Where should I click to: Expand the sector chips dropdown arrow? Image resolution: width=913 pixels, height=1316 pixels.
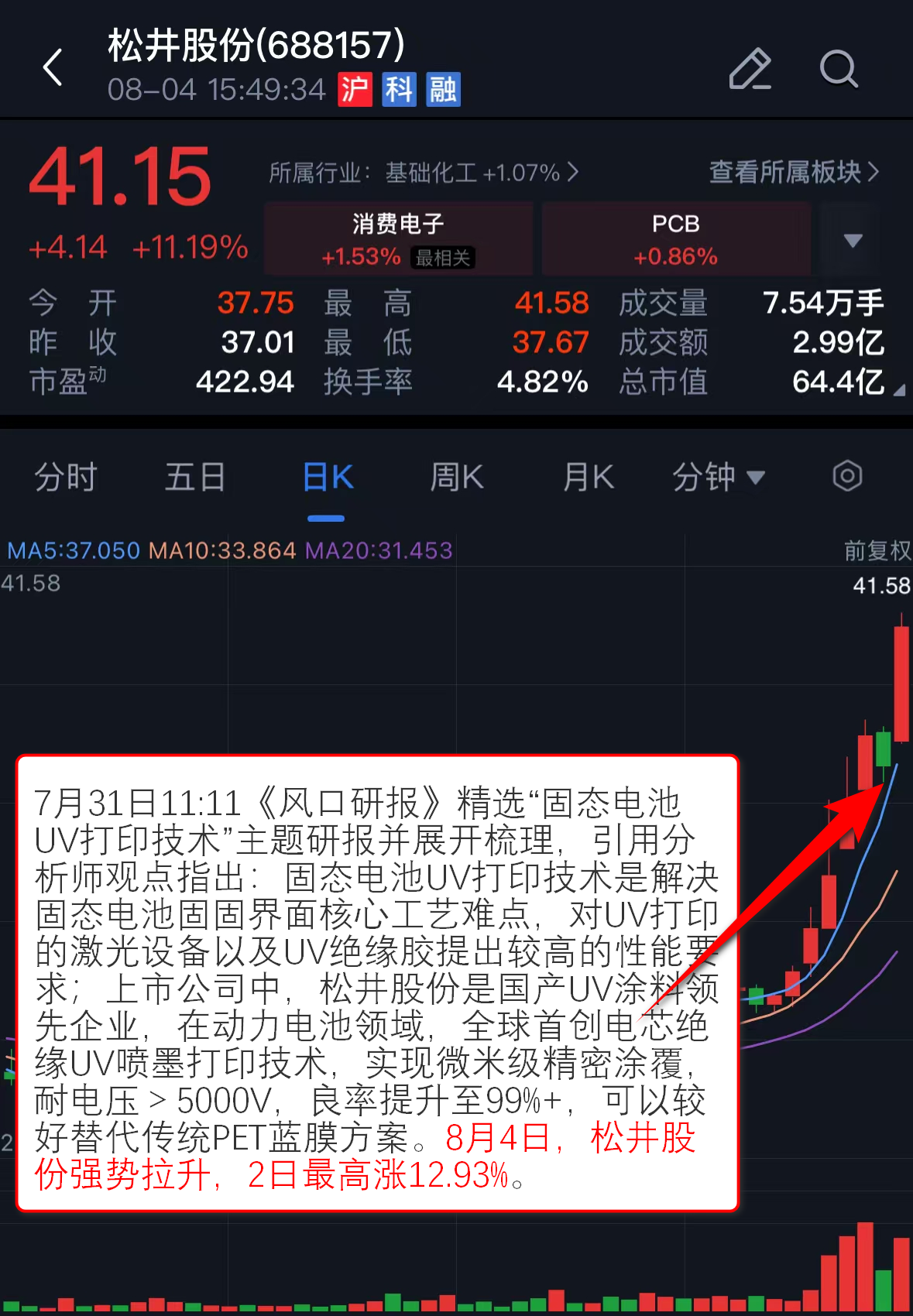(x=853, y=240)
